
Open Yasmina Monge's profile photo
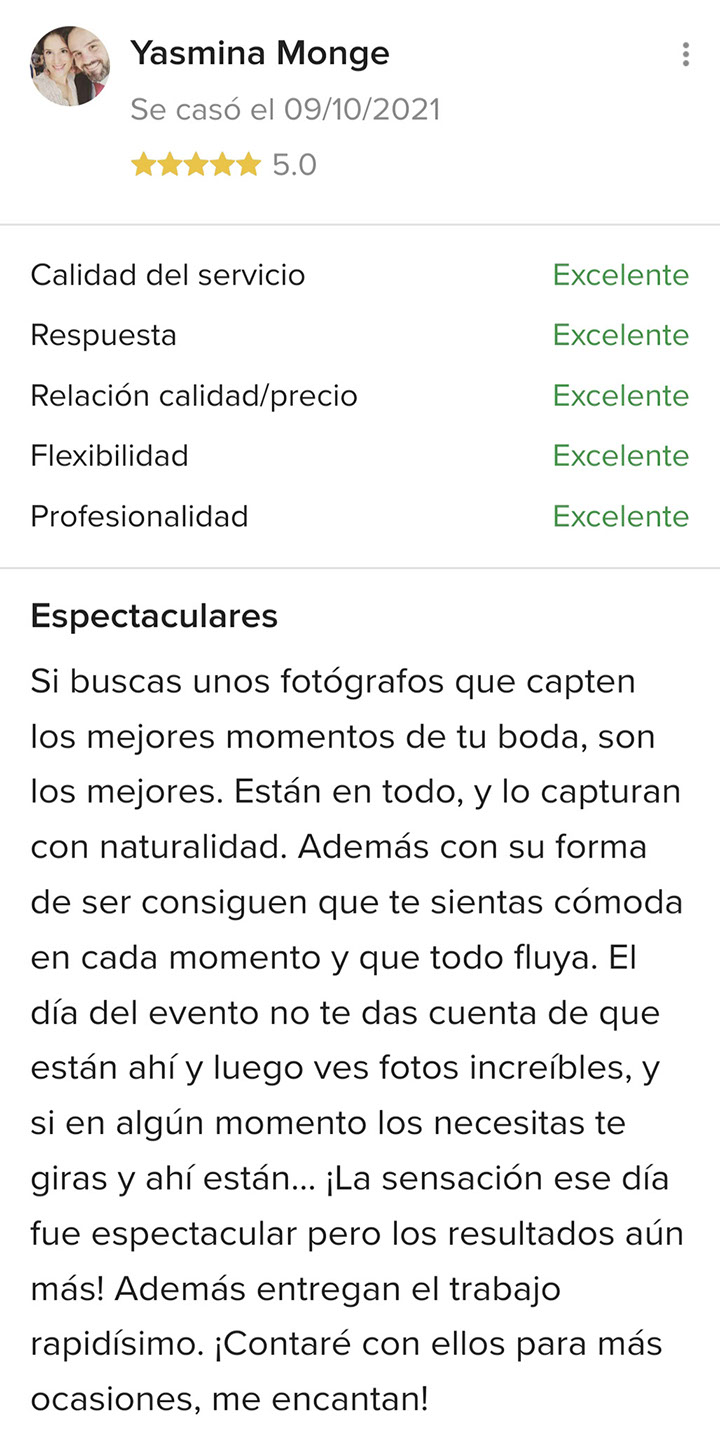tap(70, 66)
